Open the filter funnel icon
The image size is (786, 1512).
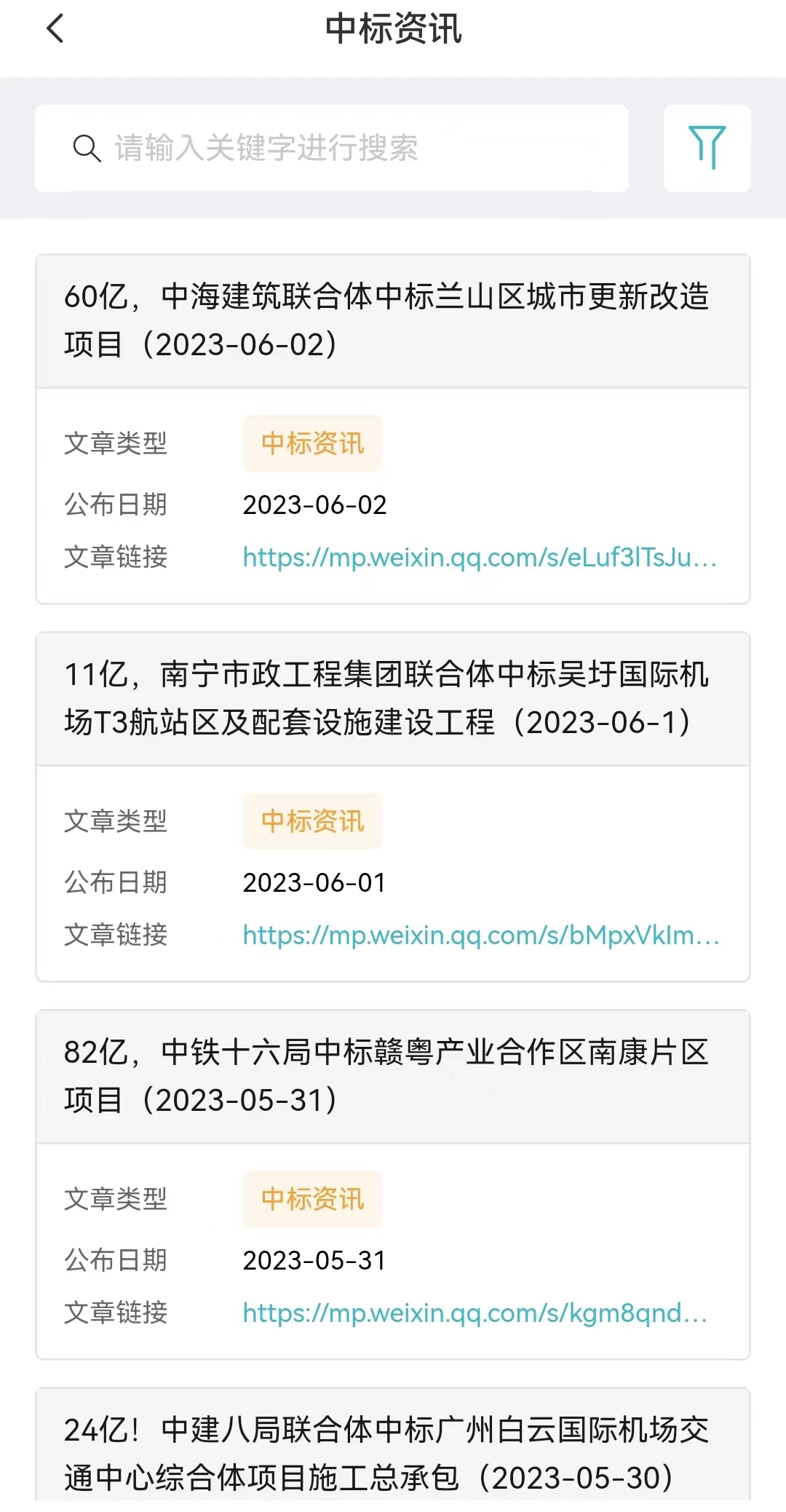tap(707, 149)
